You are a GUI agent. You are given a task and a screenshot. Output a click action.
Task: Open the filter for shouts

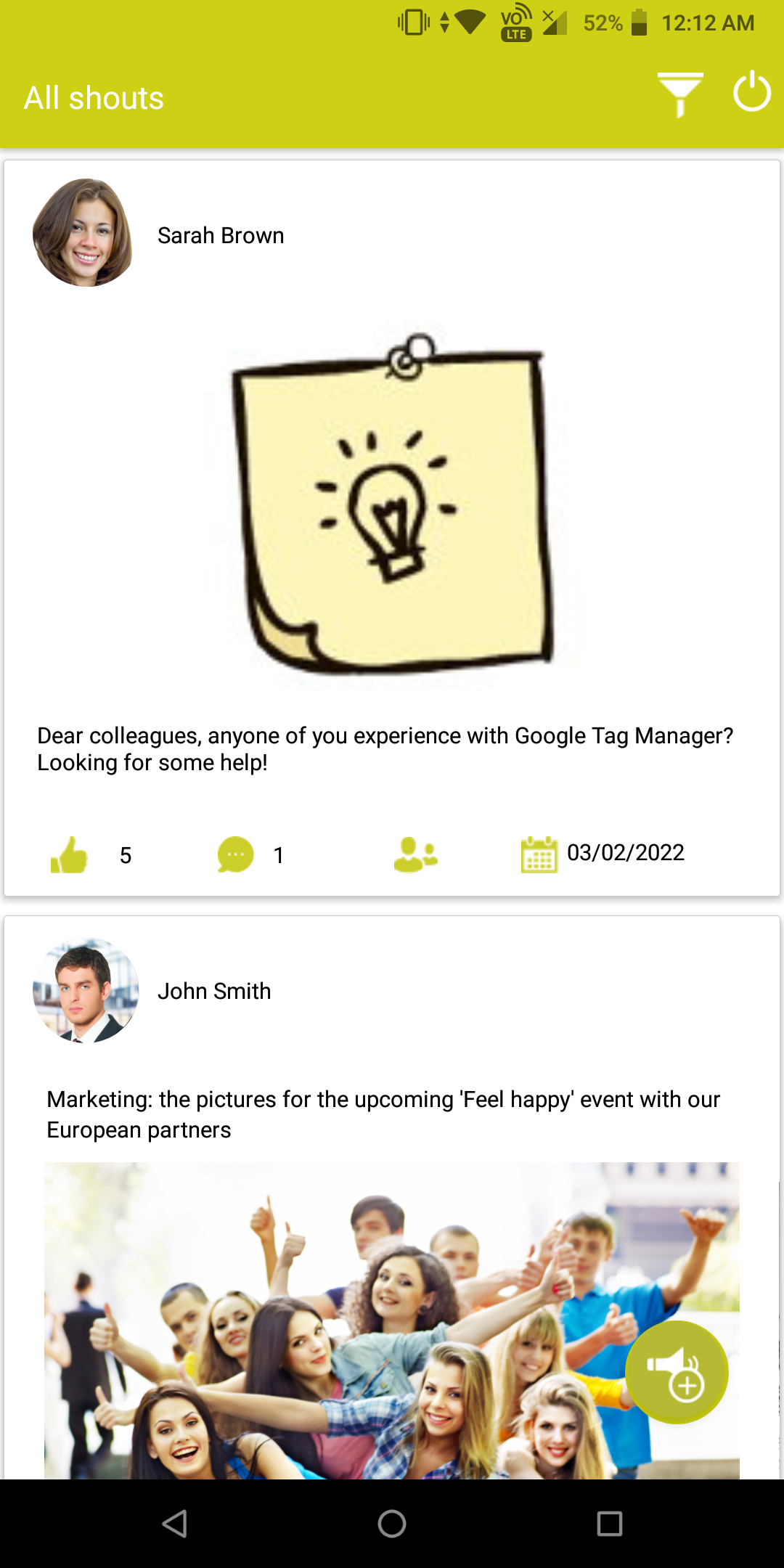click(680, 94)
